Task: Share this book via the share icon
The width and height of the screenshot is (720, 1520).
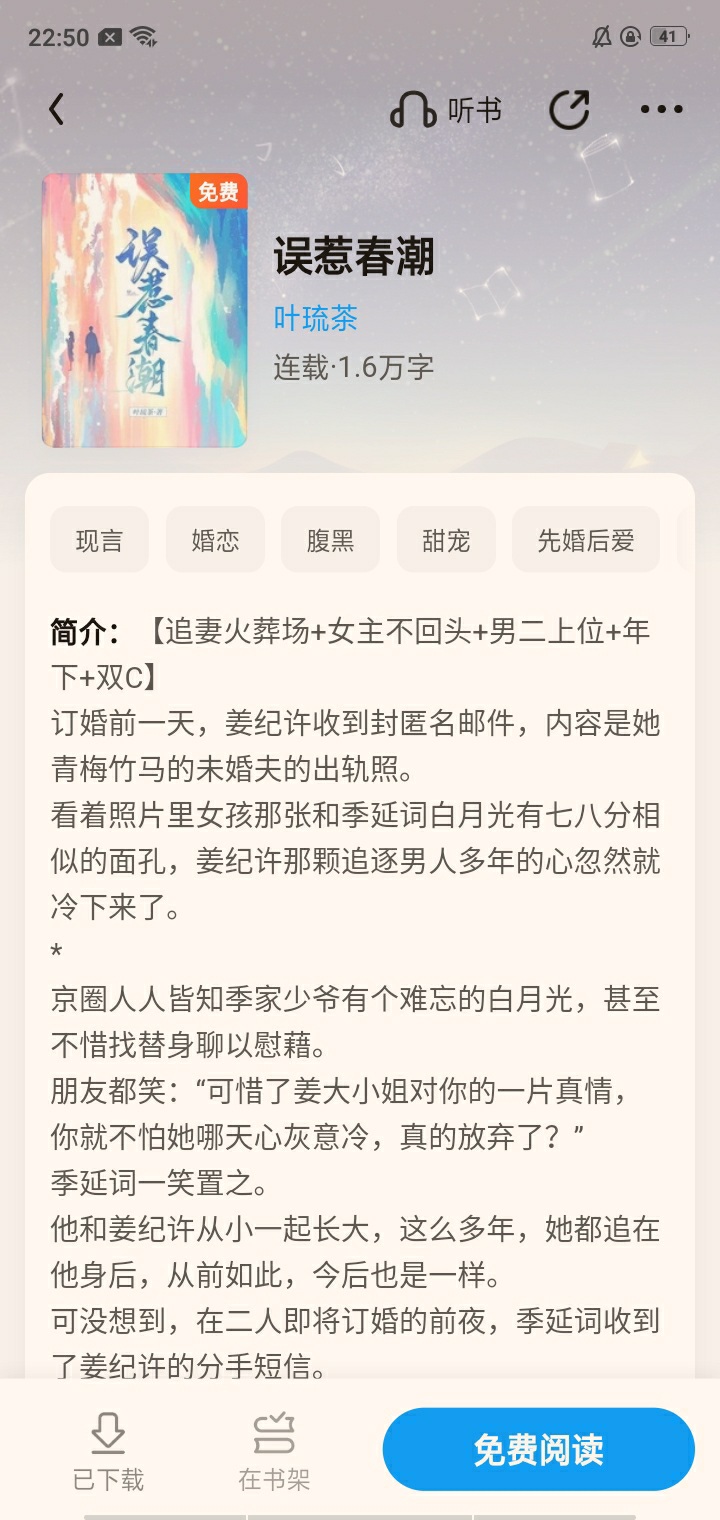Action: pos(569,110)
